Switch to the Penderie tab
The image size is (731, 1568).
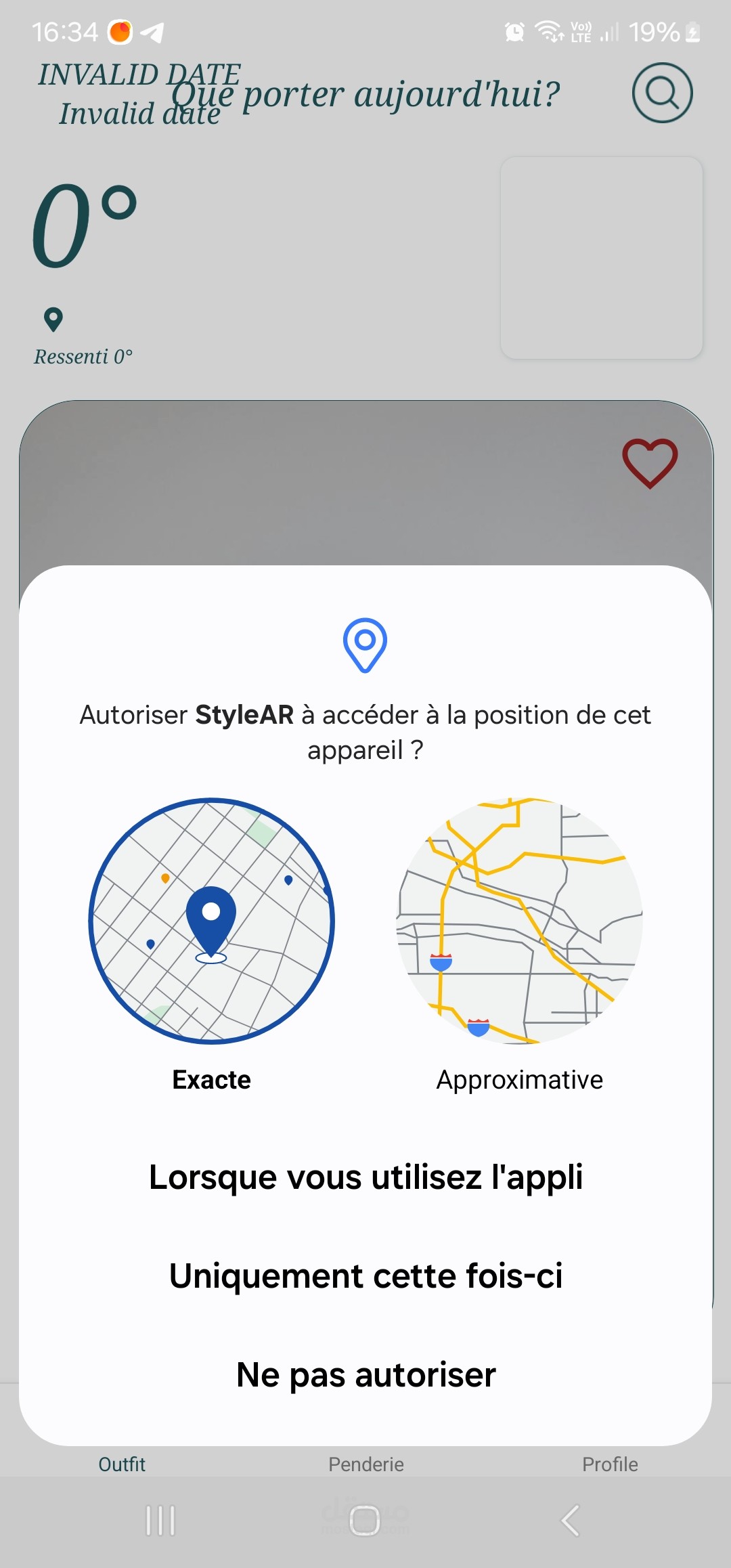click(365, 1464)
